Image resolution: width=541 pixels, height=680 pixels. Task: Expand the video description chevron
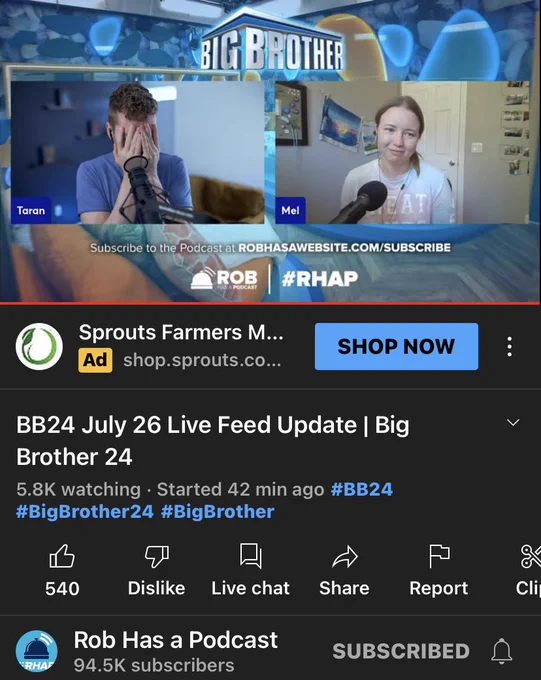[513, 422]
